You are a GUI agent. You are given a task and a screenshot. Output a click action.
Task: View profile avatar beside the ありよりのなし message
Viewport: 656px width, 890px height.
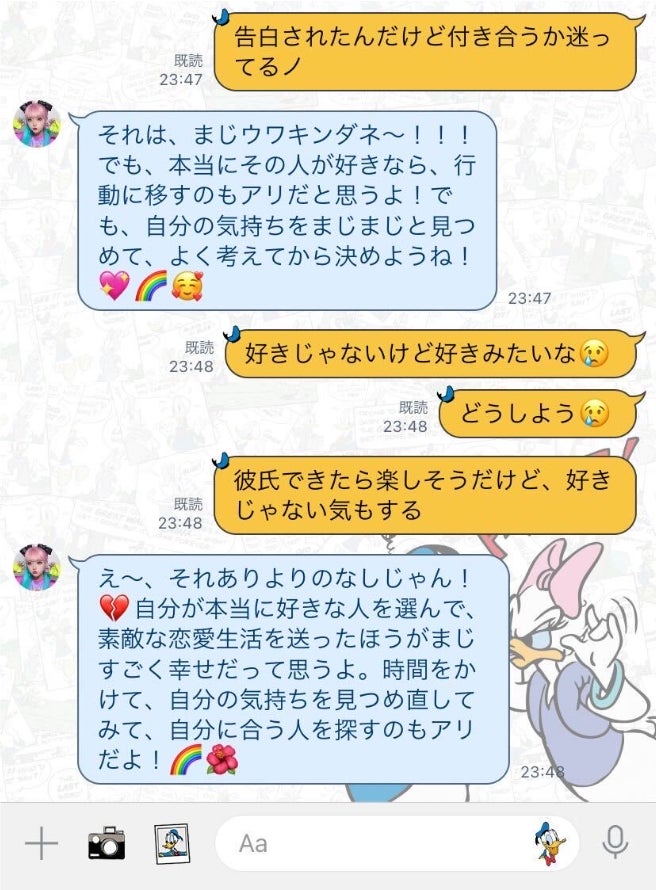36,568
